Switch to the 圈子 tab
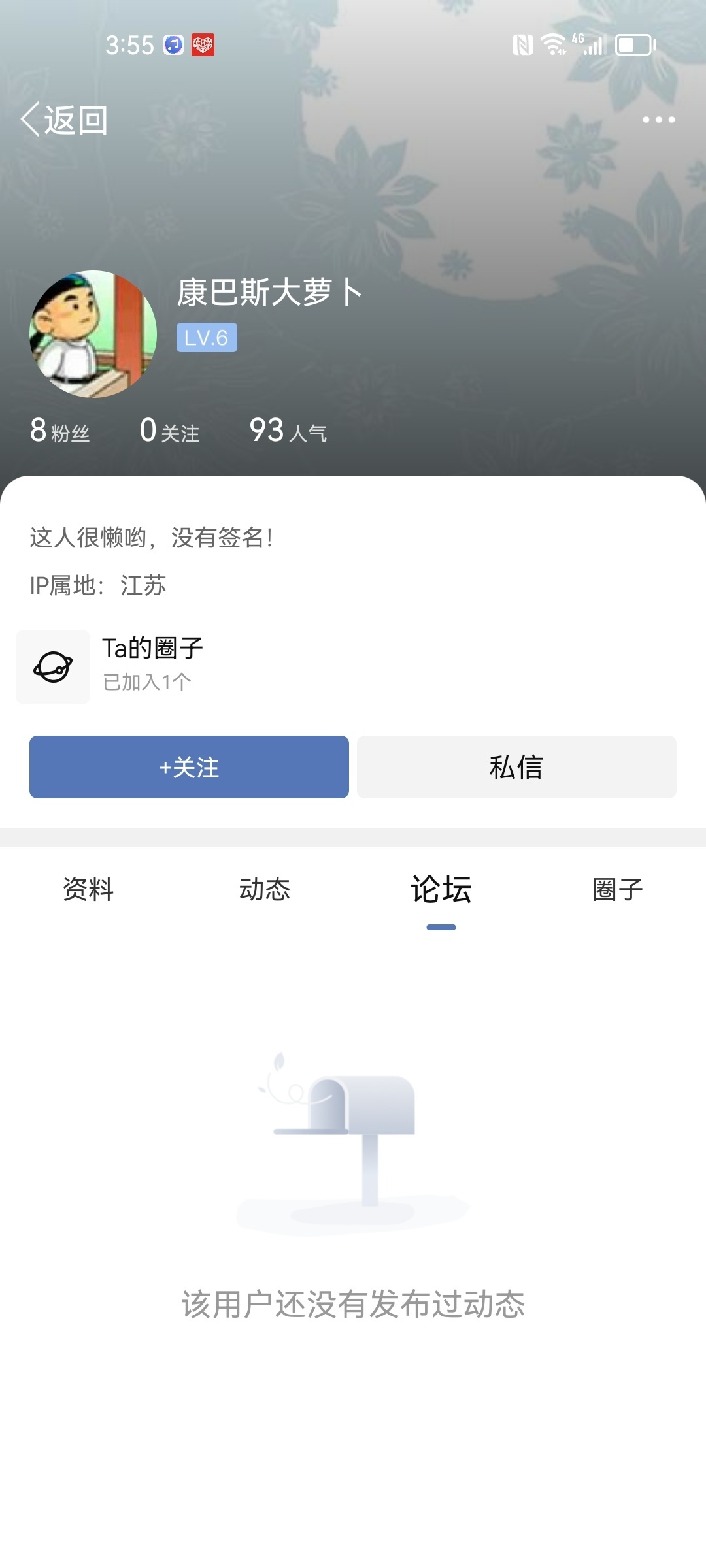The width and height of the screenshot is (706, 1568). point(618,890)
